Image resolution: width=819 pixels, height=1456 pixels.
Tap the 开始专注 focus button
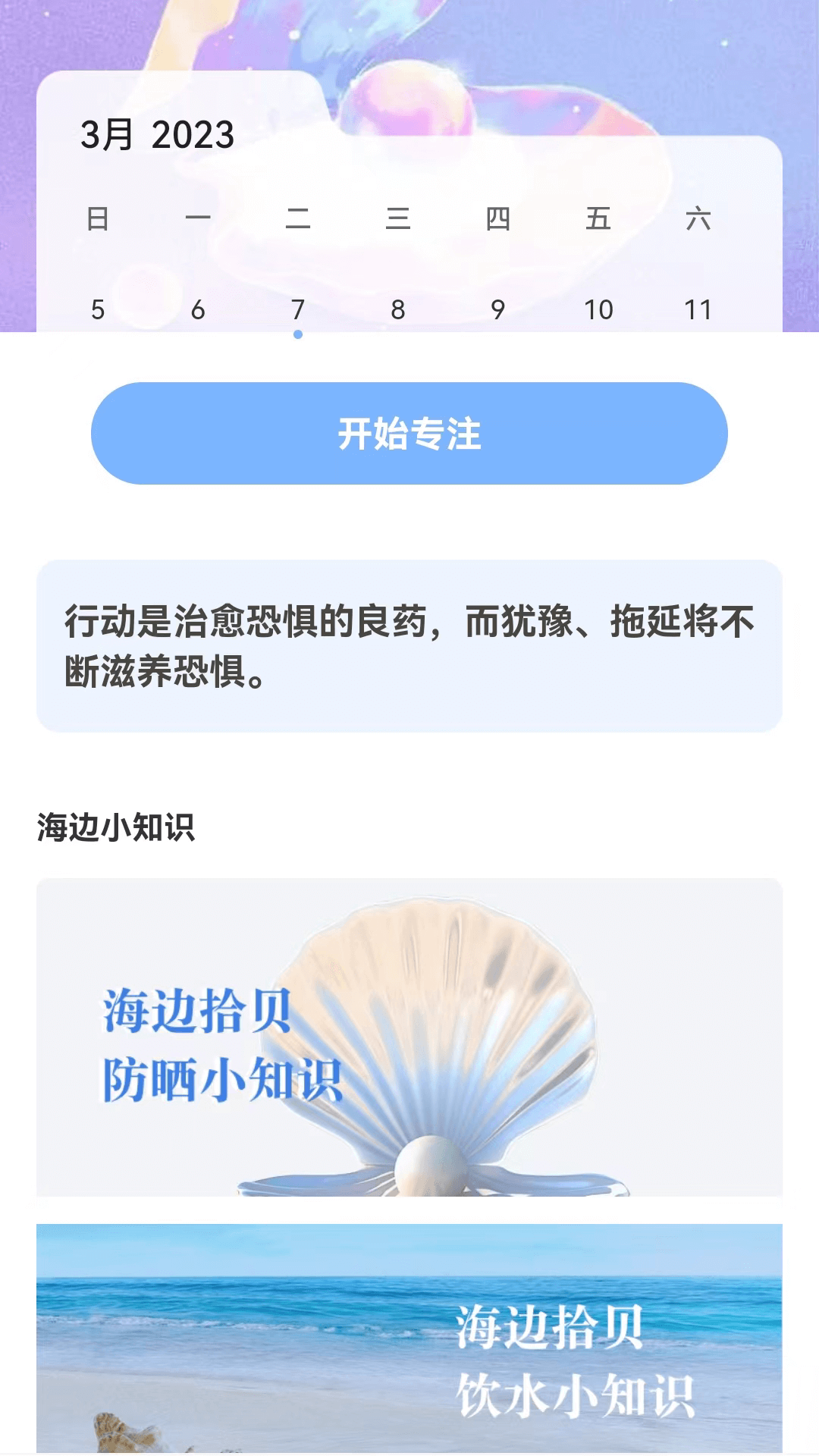[409, 435]
